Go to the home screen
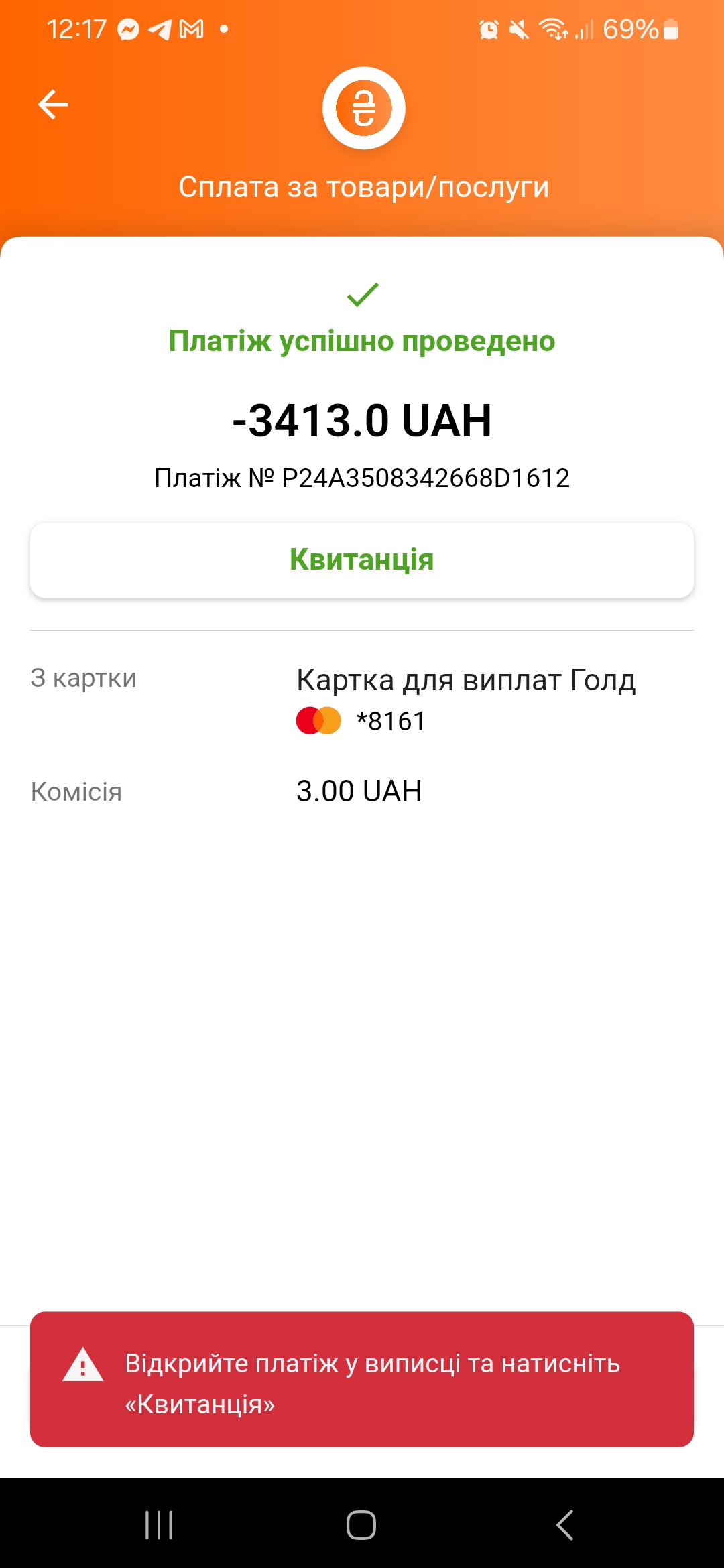 tap(361, 1525)
